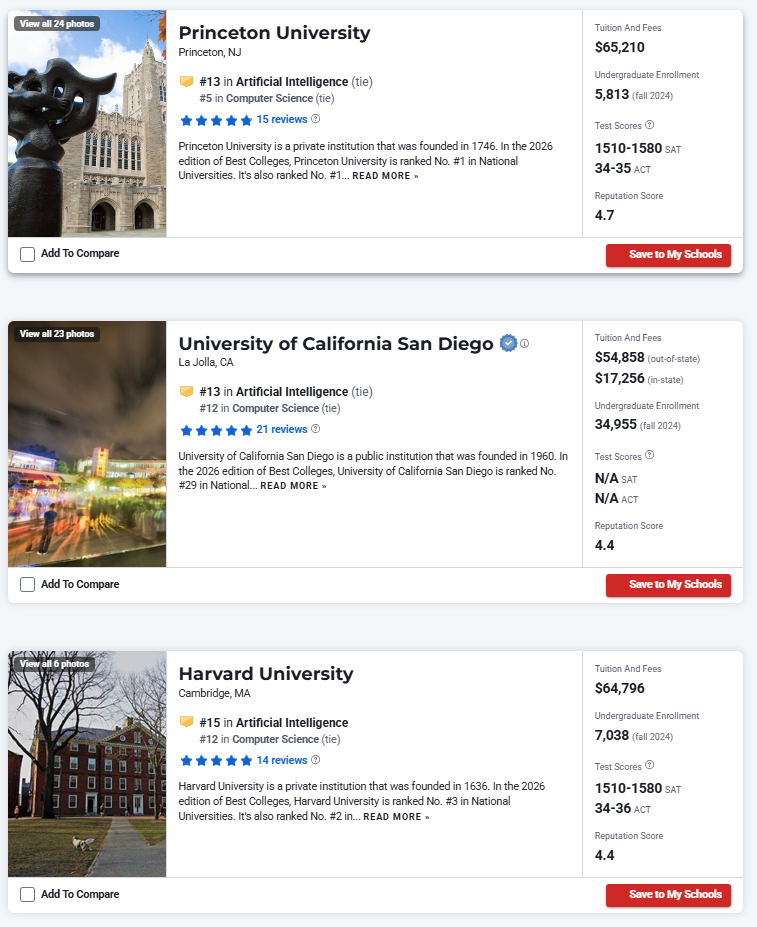
Task: Expand UC San Diego description with Read More
Action: click(293, 486)
